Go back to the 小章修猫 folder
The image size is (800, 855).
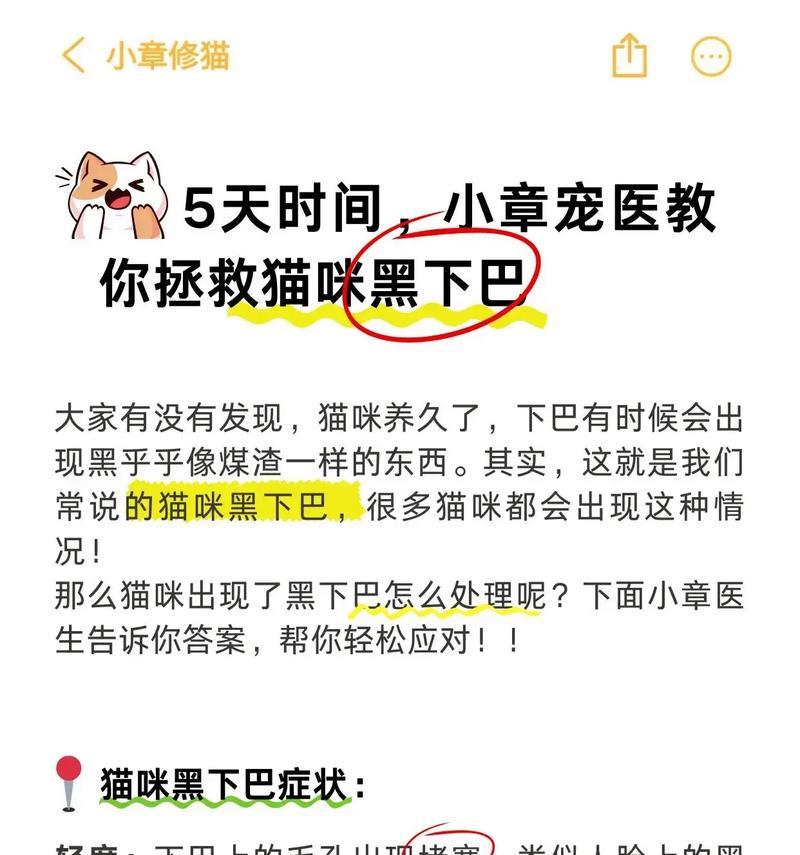click(x=145, y=55)
